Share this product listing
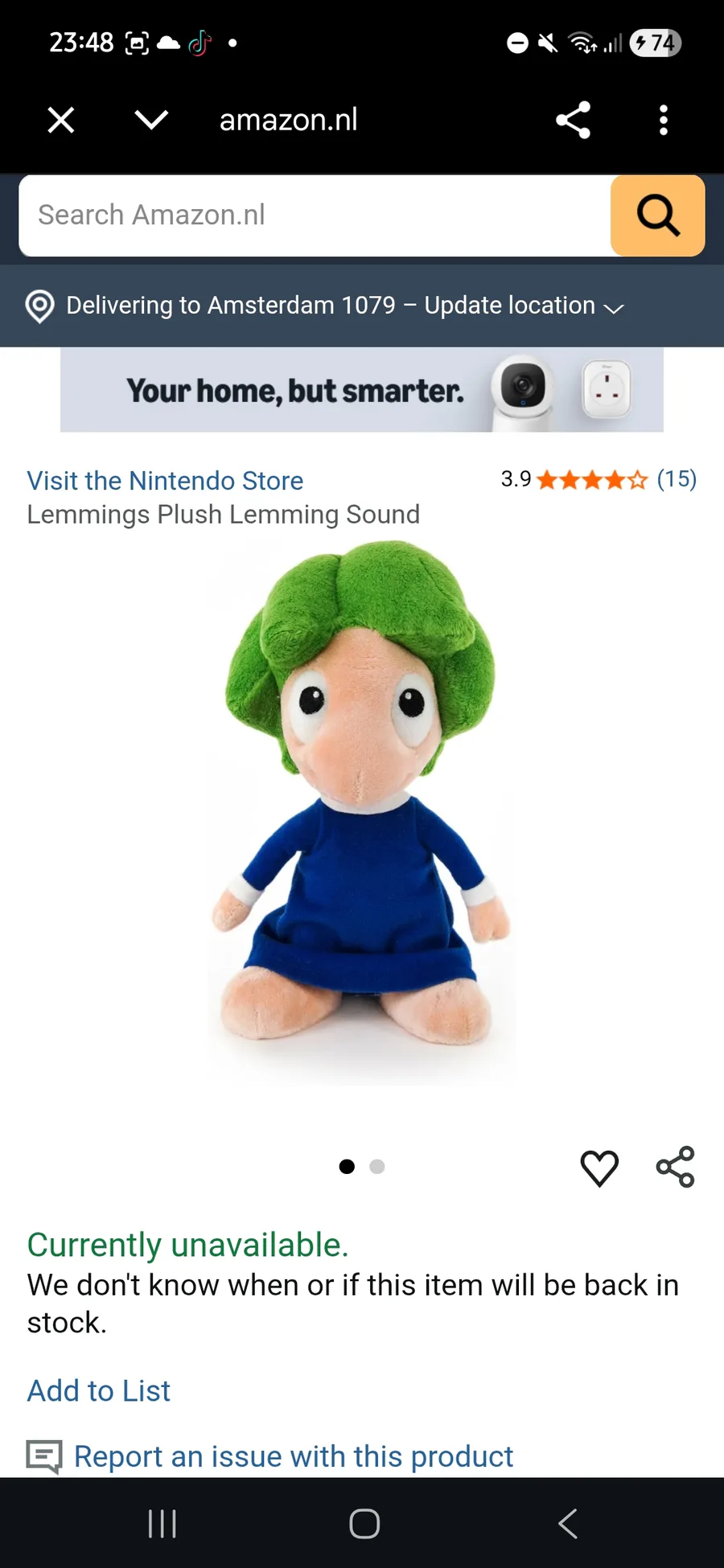This screenshot has height=1568, width=724. [676, 1167]
